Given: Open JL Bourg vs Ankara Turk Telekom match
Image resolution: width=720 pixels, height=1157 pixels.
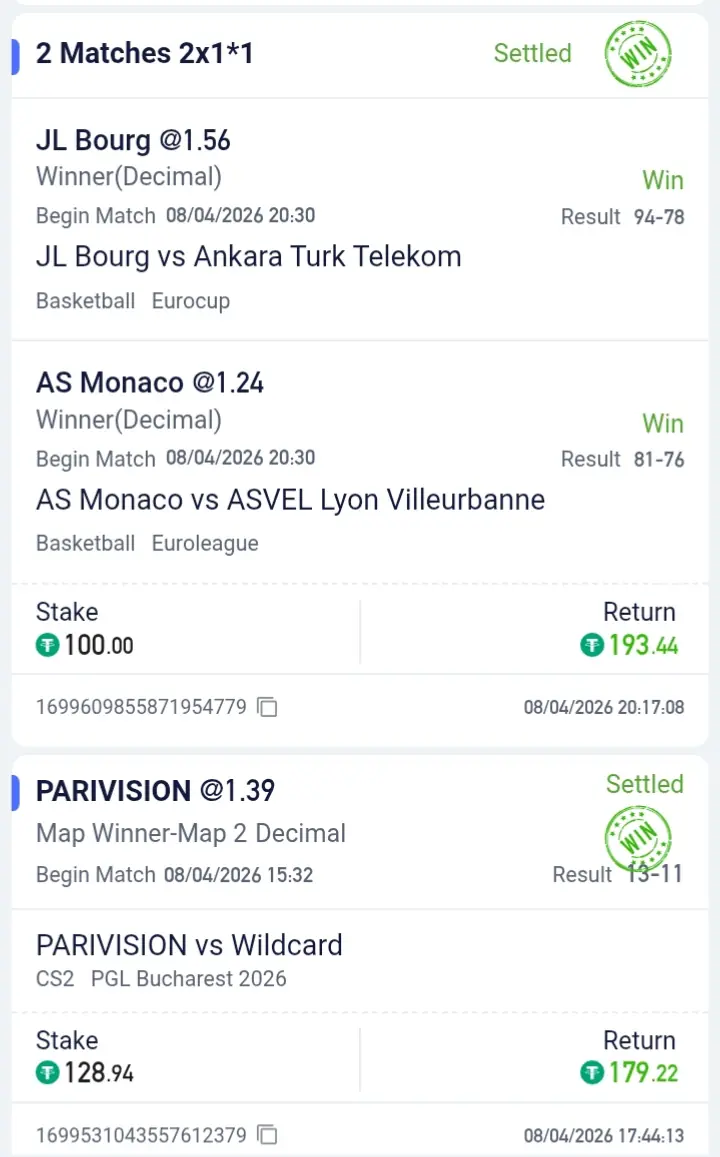Looking at the screenshot, I should (x=249, y=257).
